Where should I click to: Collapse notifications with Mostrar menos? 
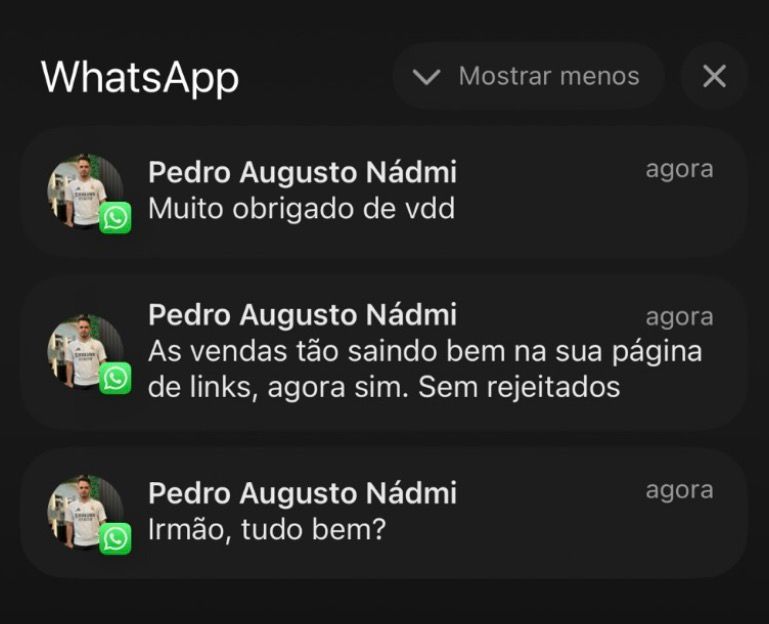(528, 76)
